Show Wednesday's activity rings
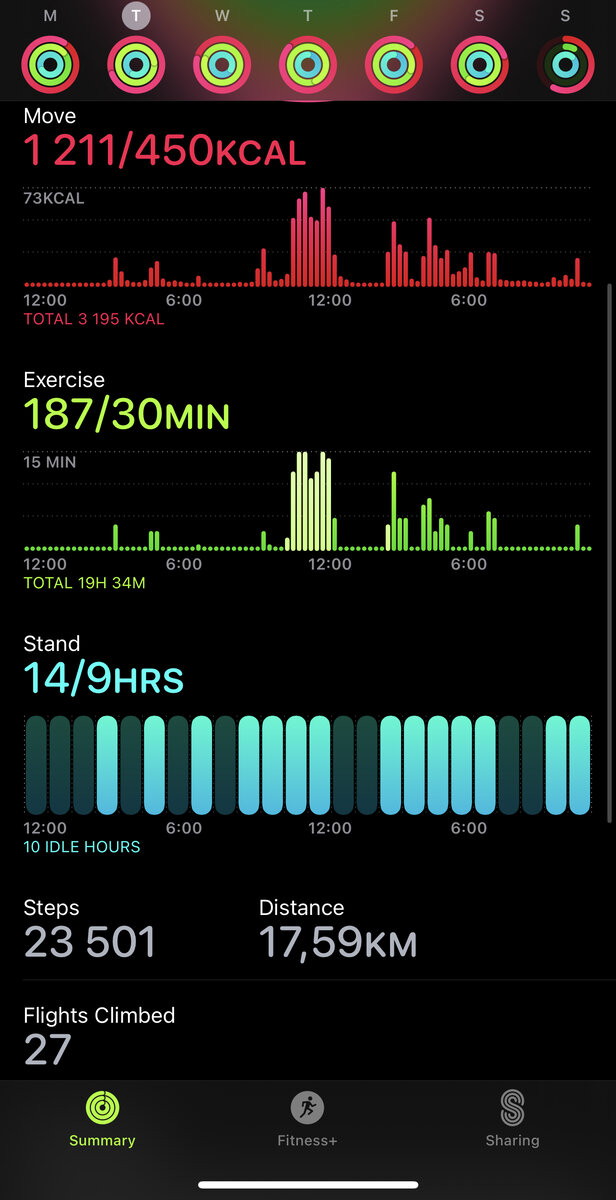616x1200 pixels. 222,65
